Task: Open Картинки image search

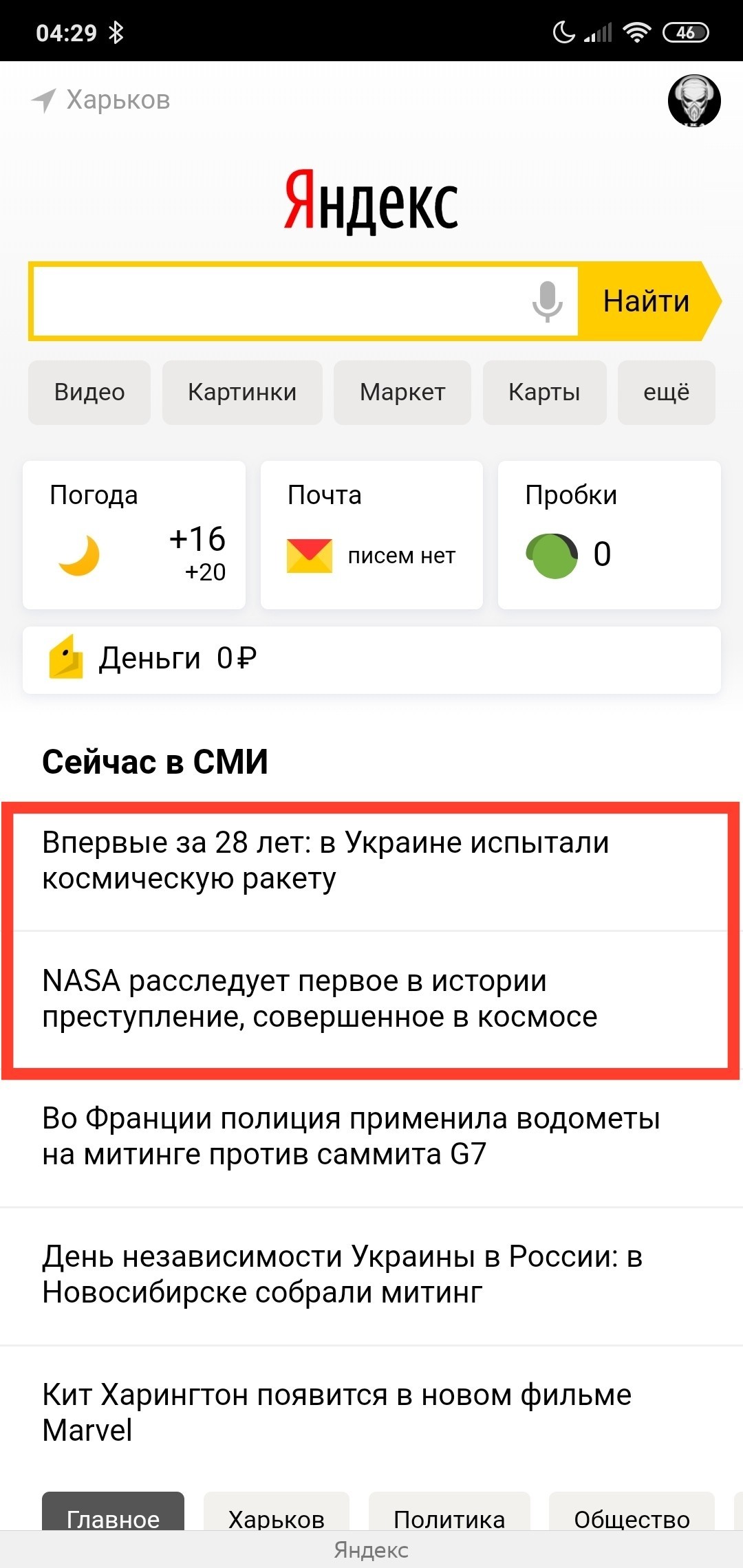Action: pyautogui.click(x=242, y=392)
